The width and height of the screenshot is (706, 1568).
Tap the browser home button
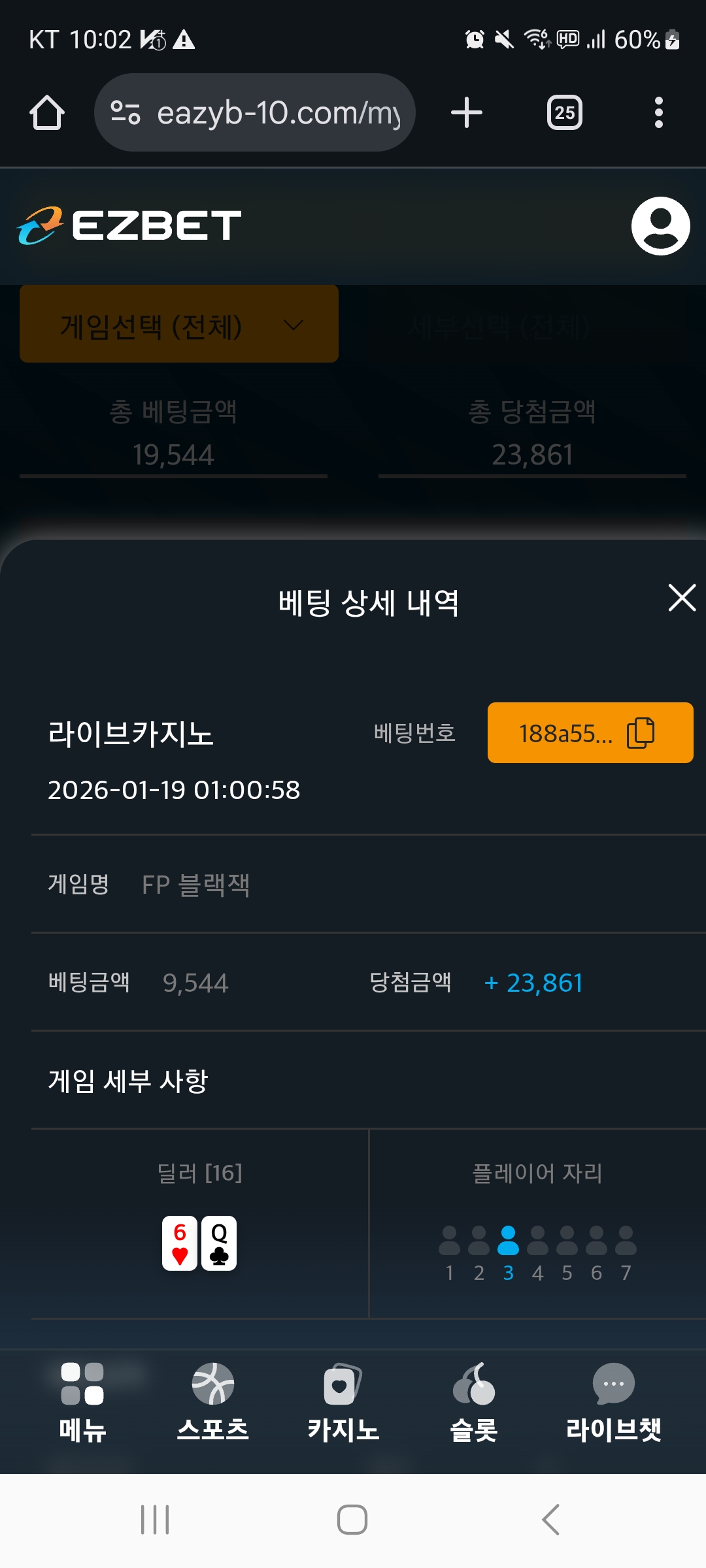[47, 113]
